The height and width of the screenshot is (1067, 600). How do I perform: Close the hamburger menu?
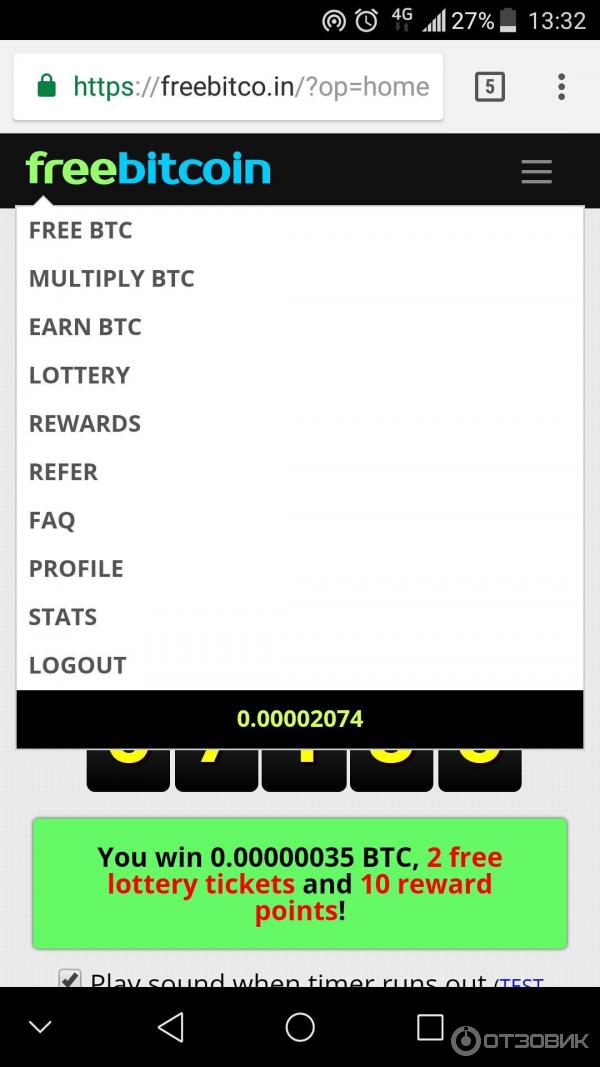(x=536, y=172)
